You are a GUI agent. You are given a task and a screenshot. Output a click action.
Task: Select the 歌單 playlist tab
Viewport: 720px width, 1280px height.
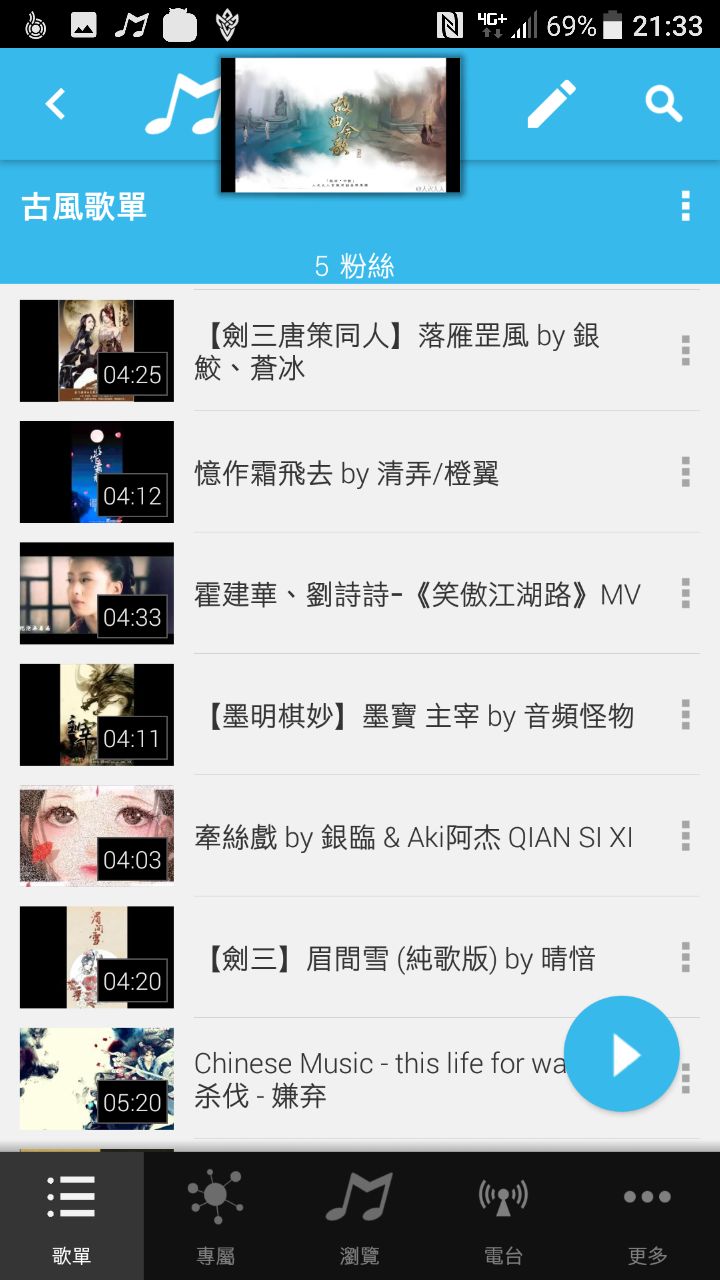(x=72, y=1216)
